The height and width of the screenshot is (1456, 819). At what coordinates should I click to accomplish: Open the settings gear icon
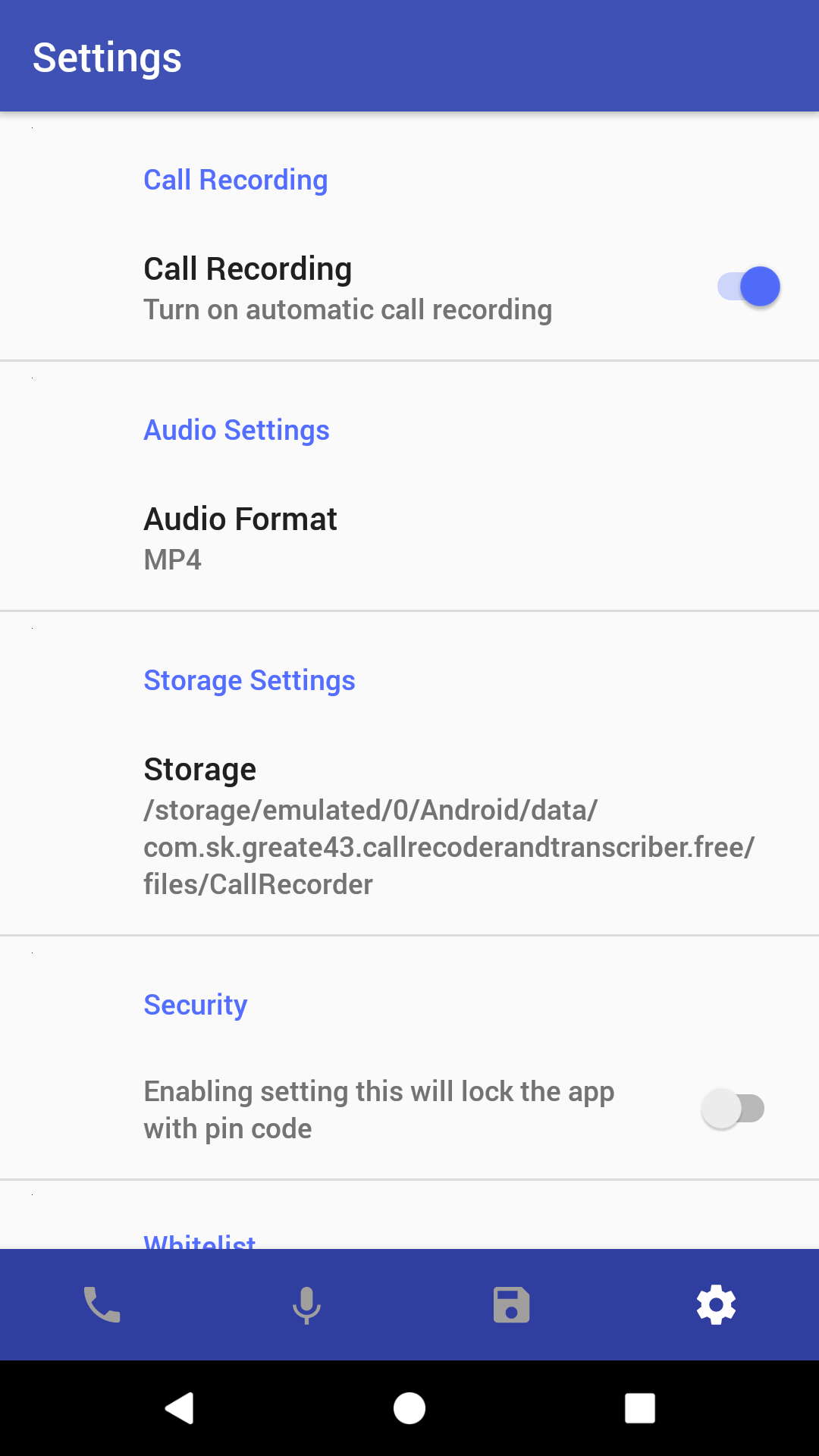point(717,1304)
